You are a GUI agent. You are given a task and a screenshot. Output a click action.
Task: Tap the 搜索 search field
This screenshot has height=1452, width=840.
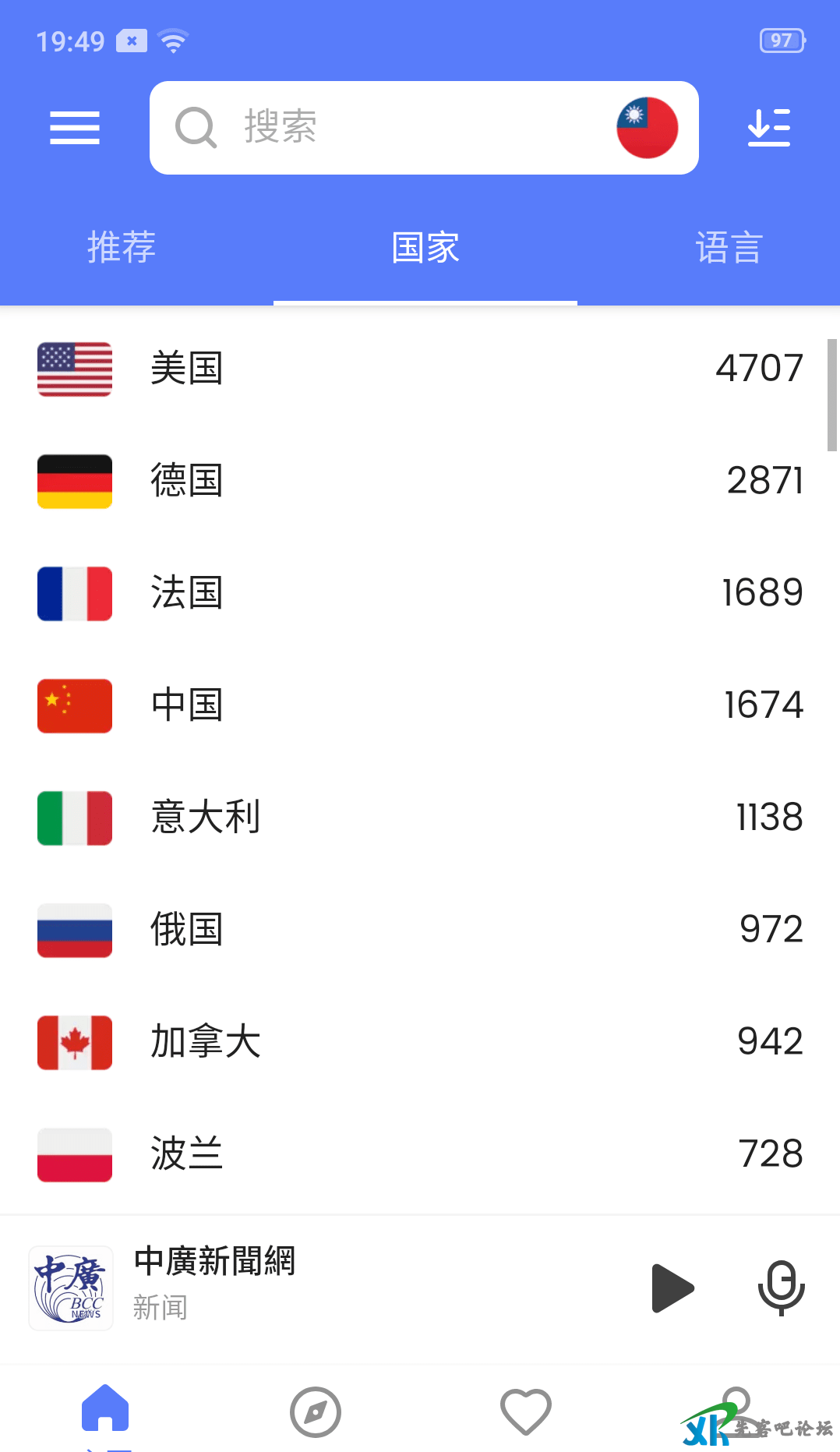tap(390, 128)
